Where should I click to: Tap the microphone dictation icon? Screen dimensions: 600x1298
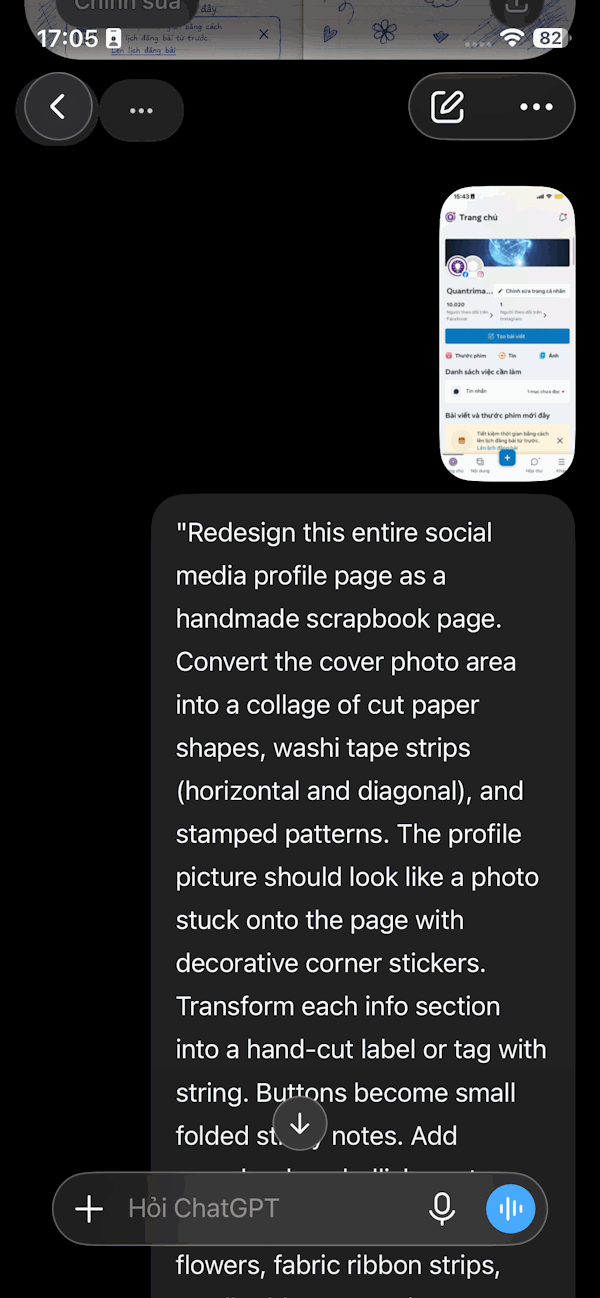click(442, 1208)
